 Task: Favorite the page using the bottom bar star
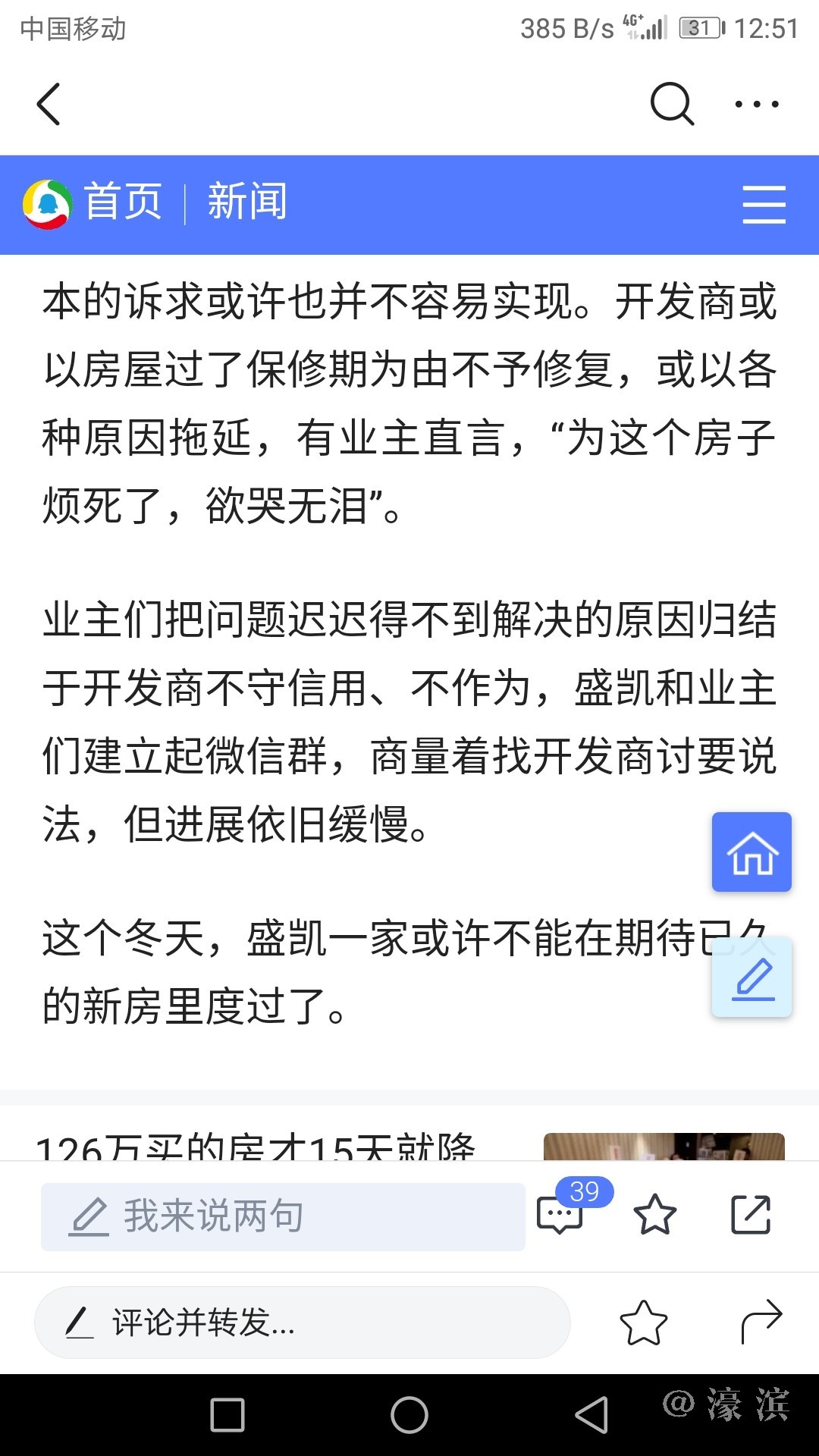[643, 1323]
